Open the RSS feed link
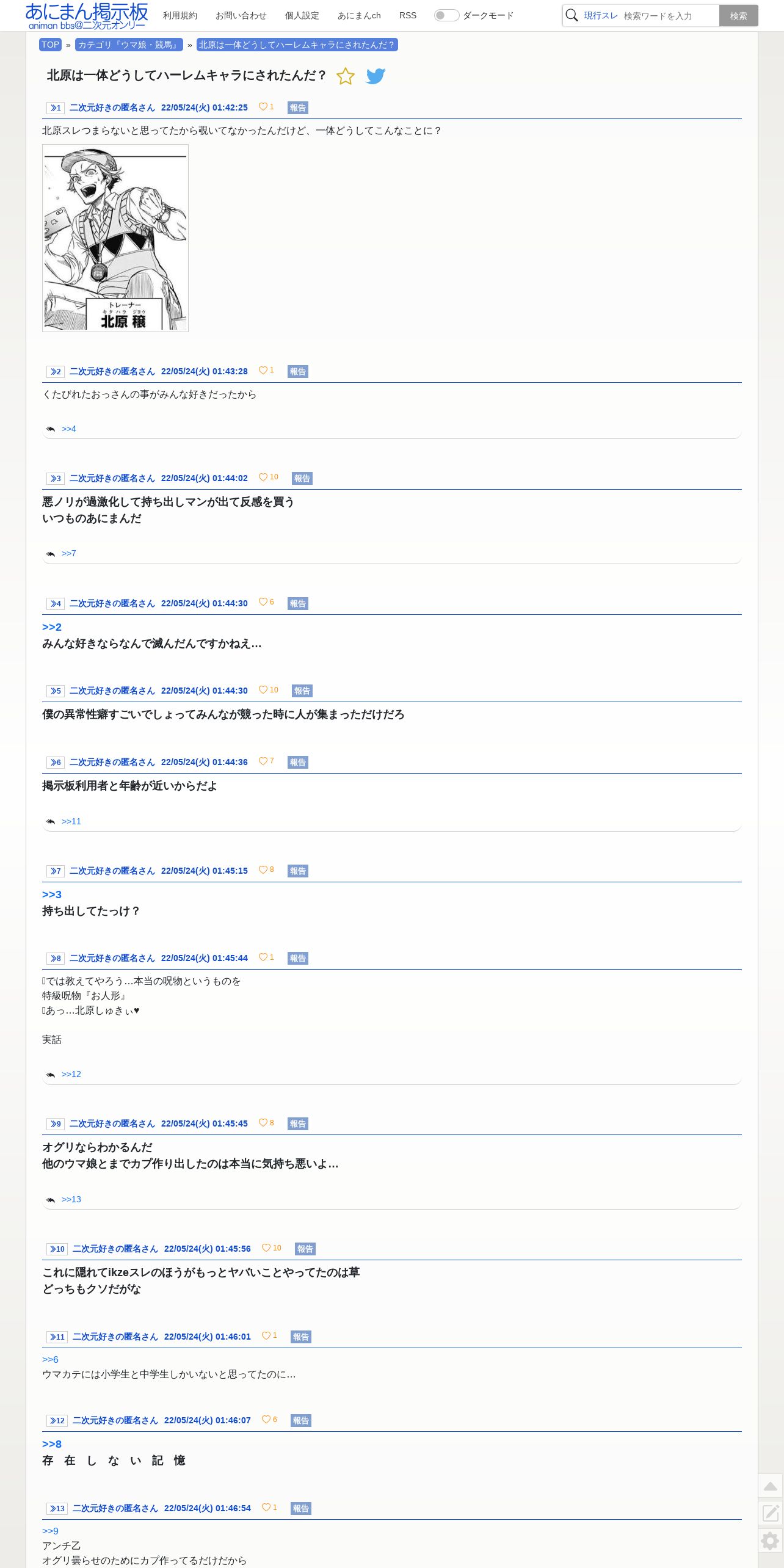Viewport: 784px width, 1568px height. pos(408,15)
